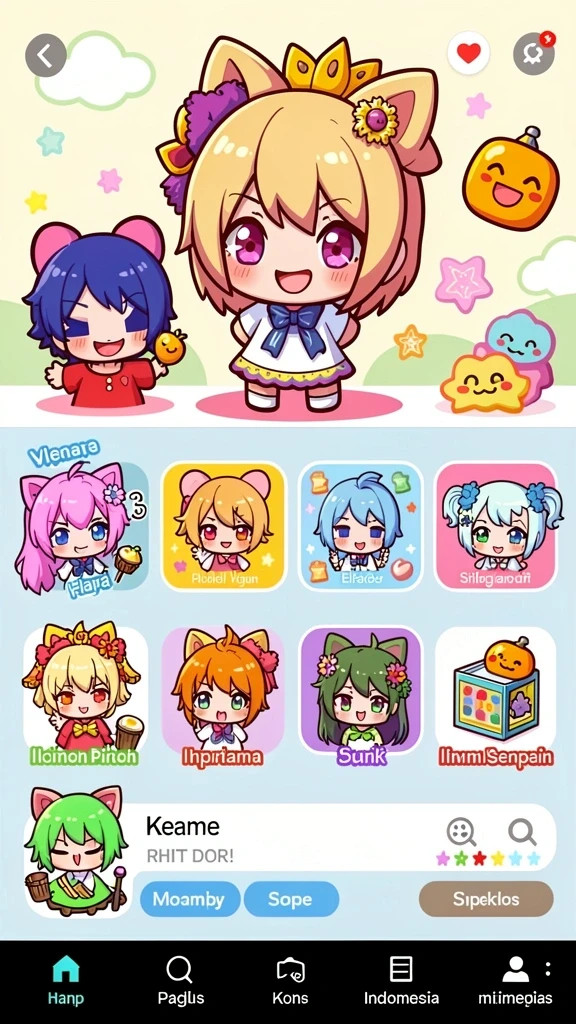Screen dimensions: 576x1024
Task: Tap the magnifier search icon in Keame card
Action: click(522, 832)
